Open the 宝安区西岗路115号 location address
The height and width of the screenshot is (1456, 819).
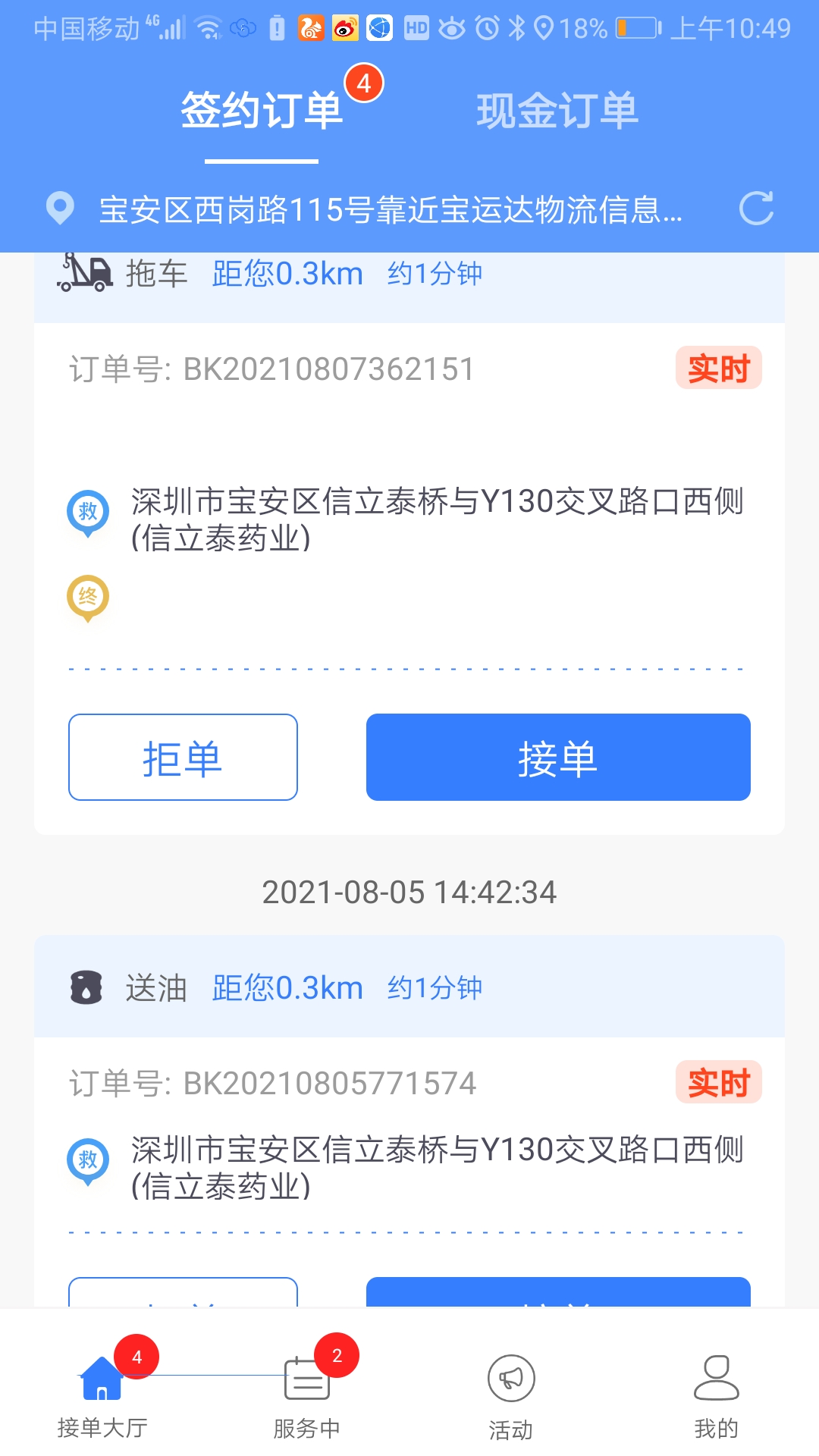[391, 210]
